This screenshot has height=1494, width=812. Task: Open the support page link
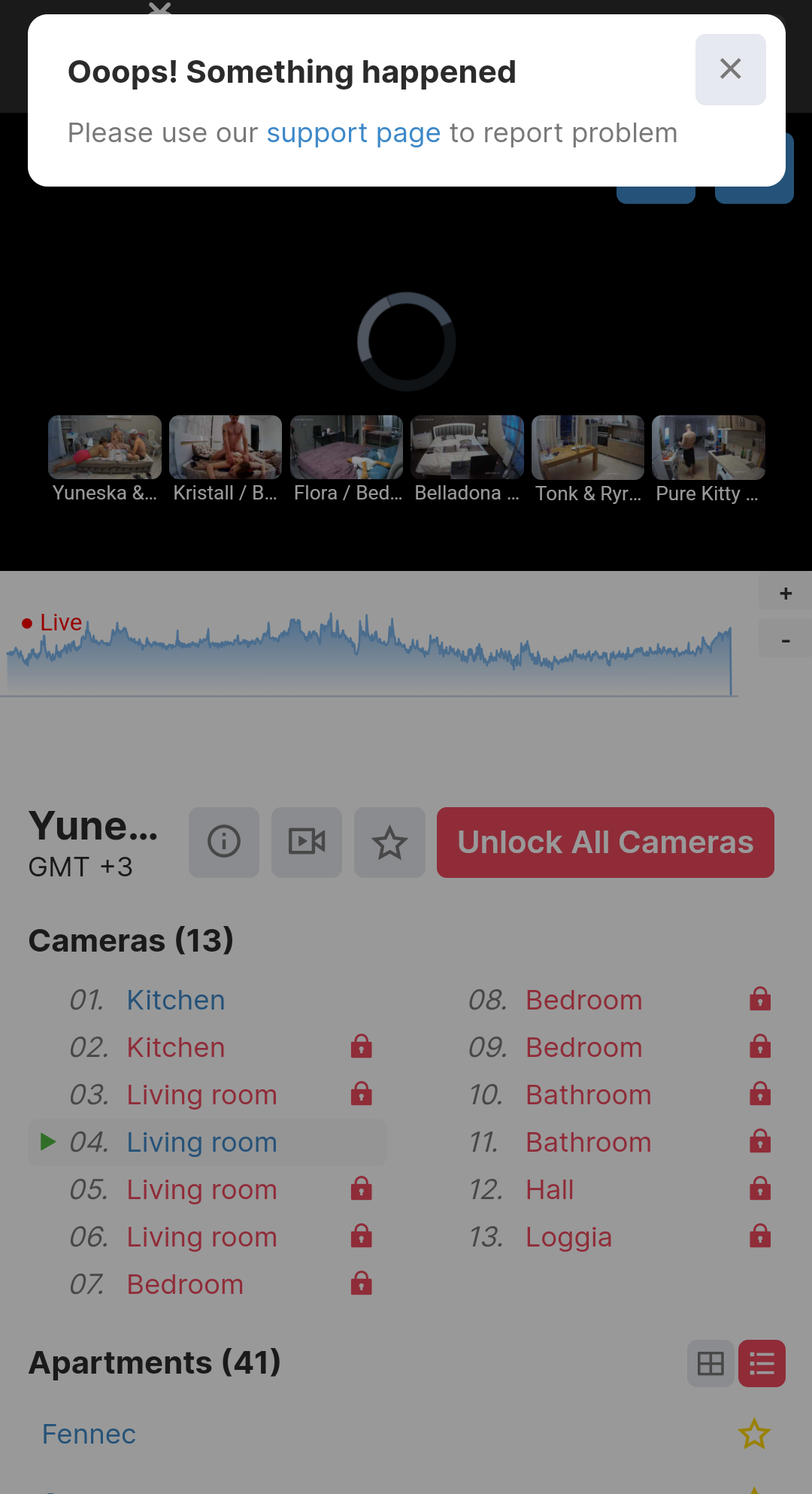coord(353,133)
